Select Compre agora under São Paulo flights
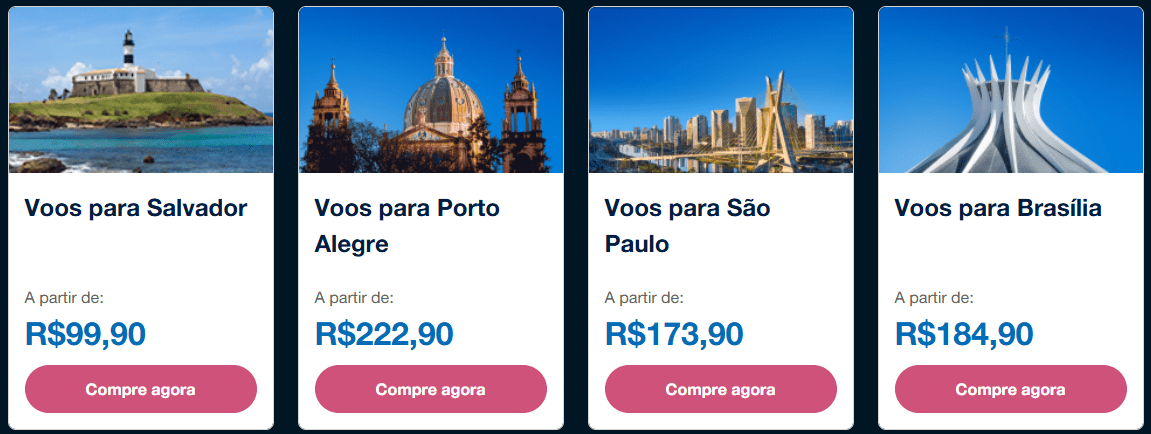Screen dimensions: 1151x434 720,389
